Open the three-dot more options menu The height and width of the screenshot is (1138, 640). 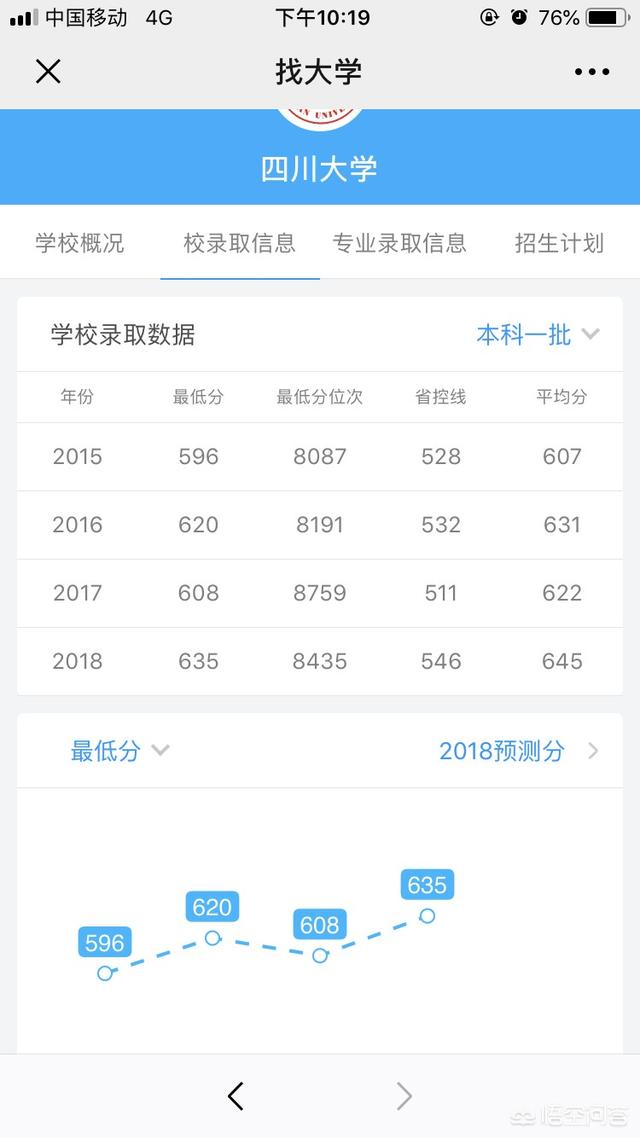(x=592, y=72)
